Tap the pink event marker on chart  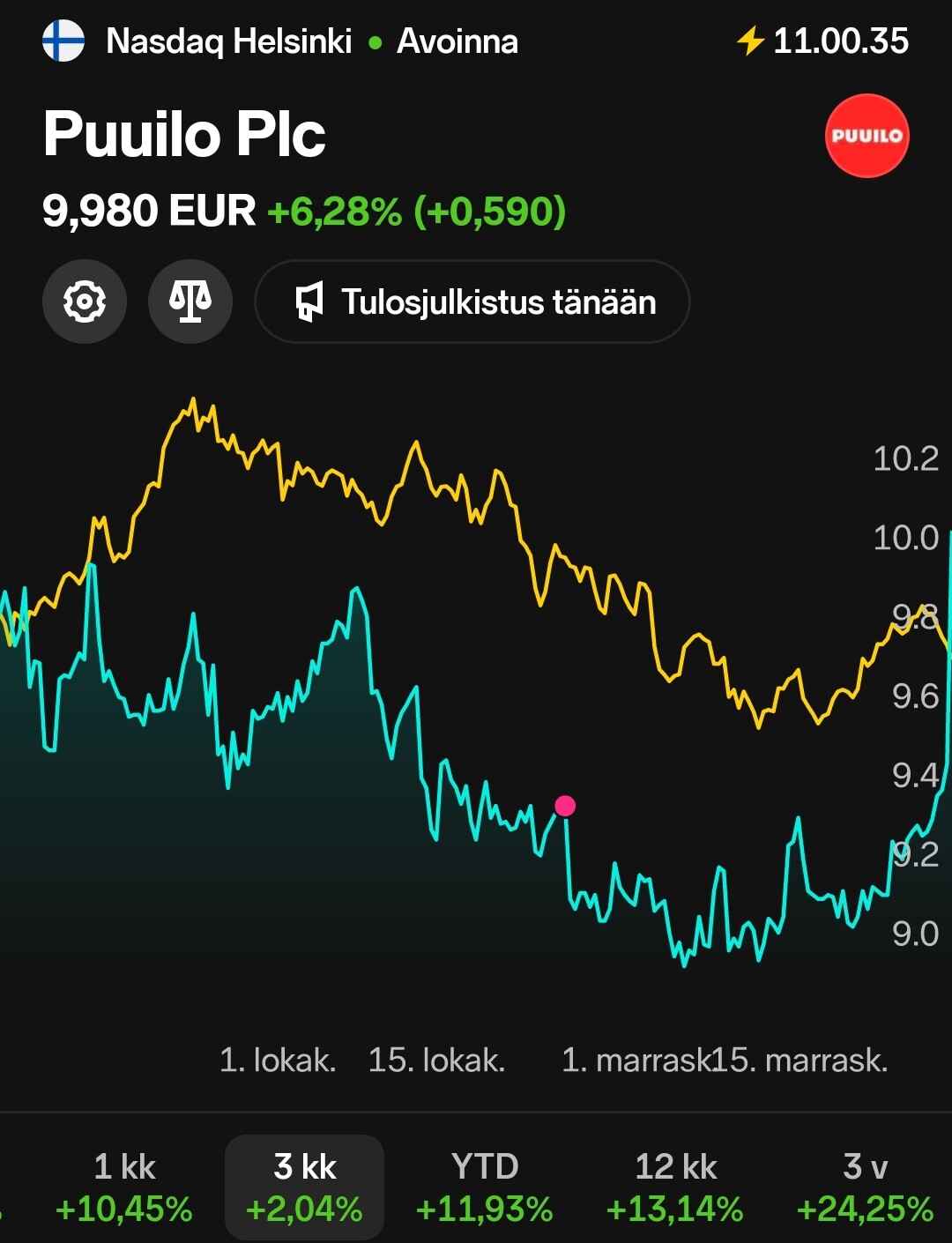pyautogui.click(x=565, y=806)
